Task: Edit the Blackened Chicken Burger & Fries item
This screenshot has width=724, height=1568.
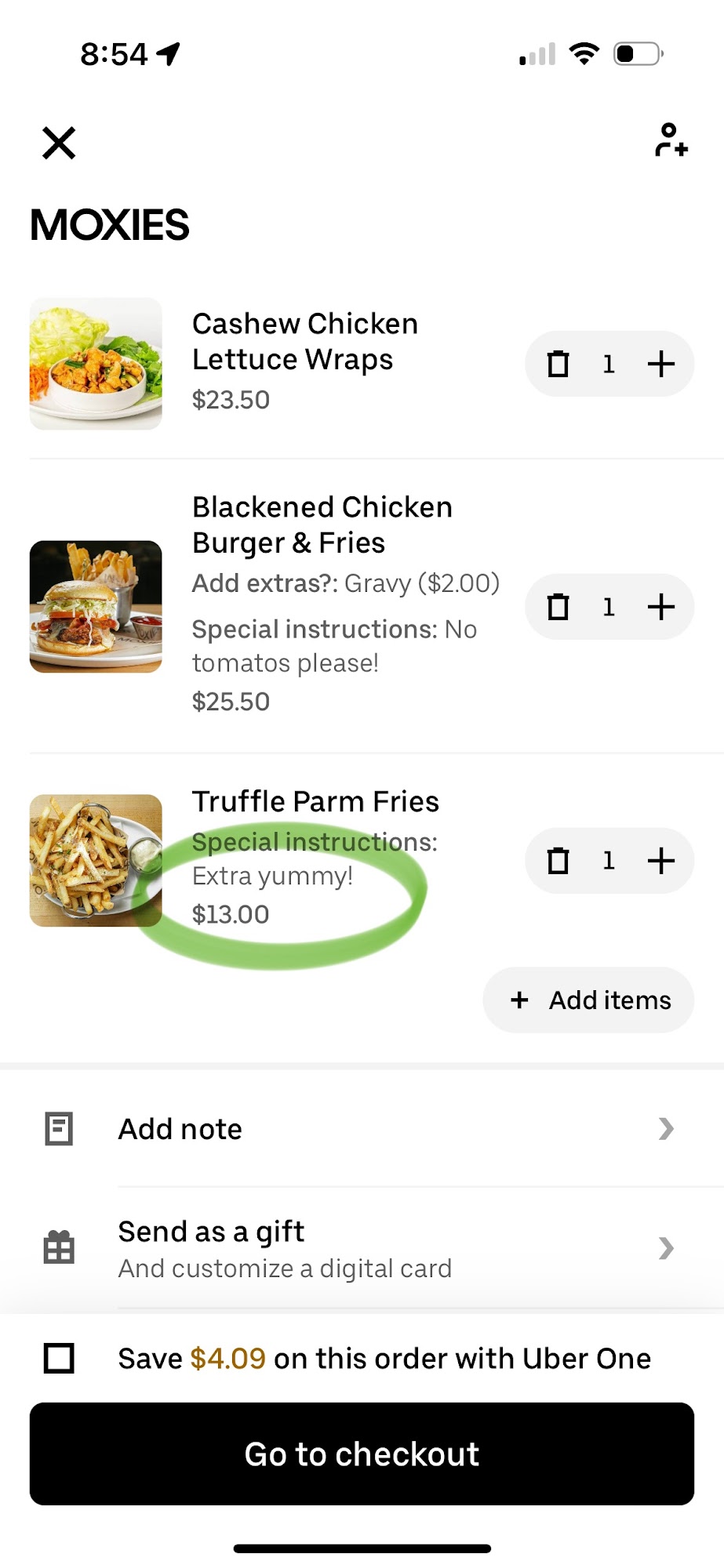Action: [322, 525]
